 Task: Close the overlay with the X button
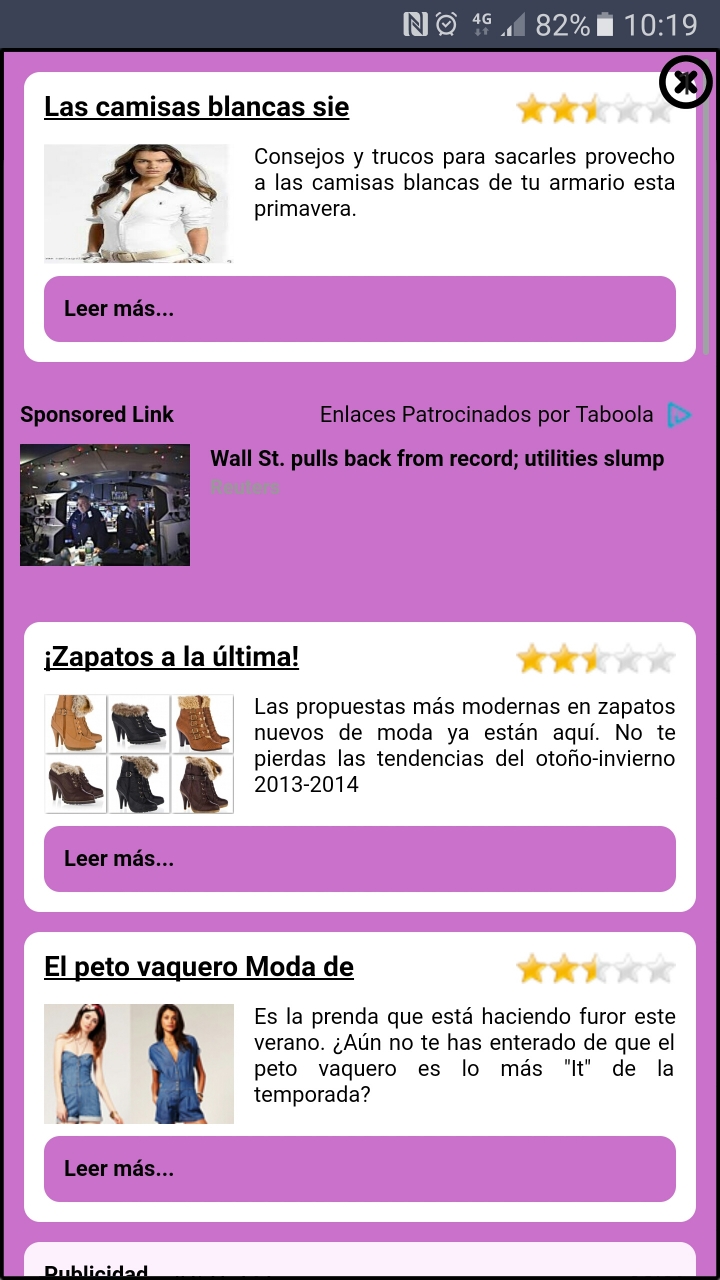pyautogui.click(x=685, y=83)
